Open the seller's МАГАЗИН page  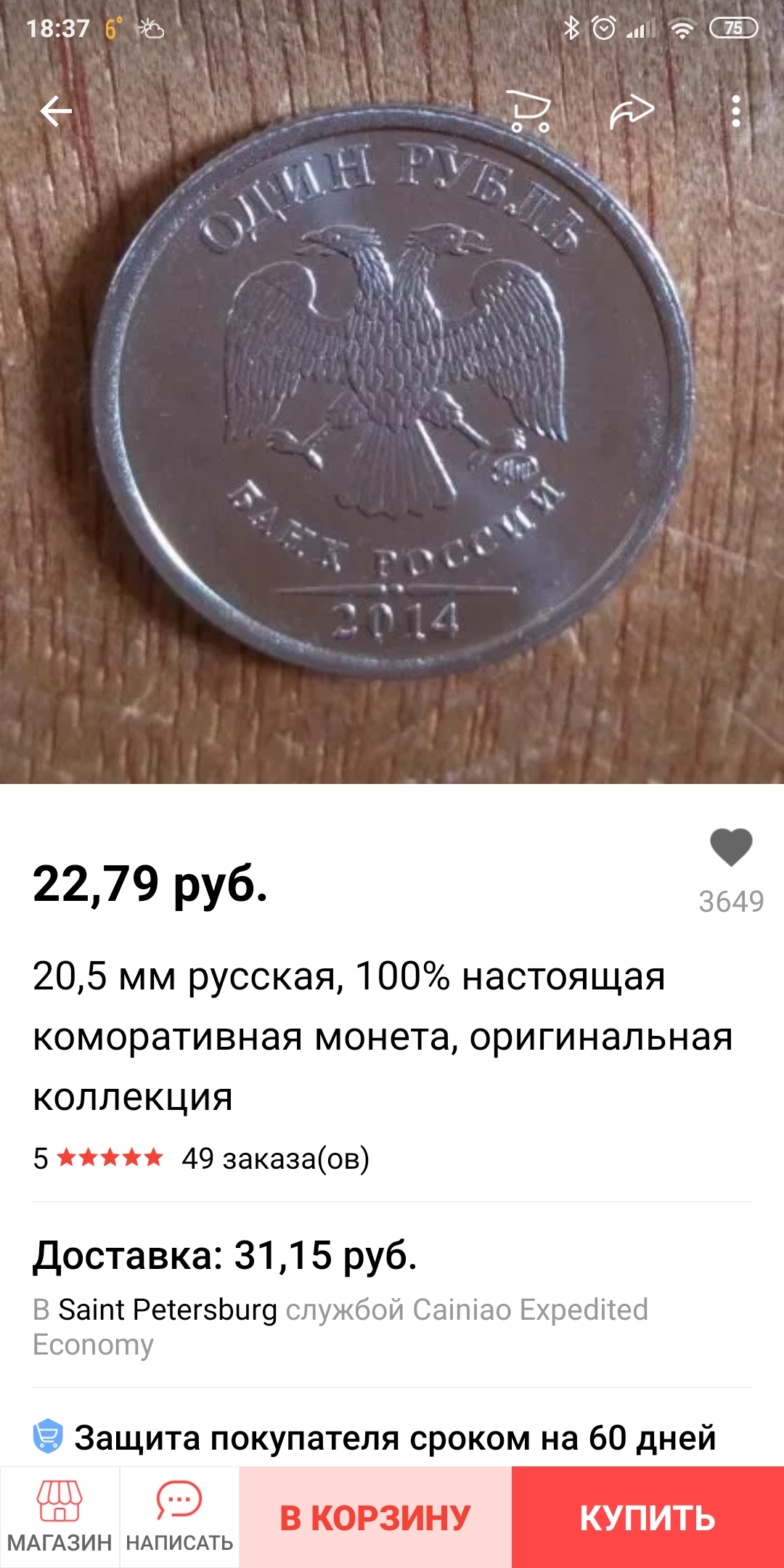(60, 1517)
